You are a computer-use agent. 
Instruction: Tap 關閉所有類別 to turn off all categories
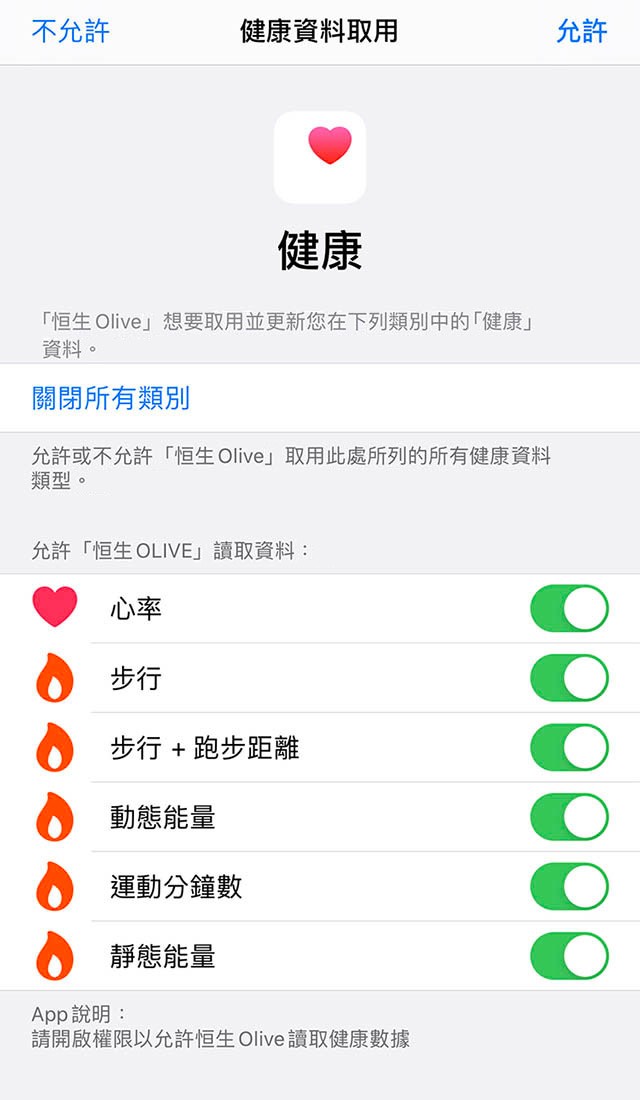pos(111,398)
